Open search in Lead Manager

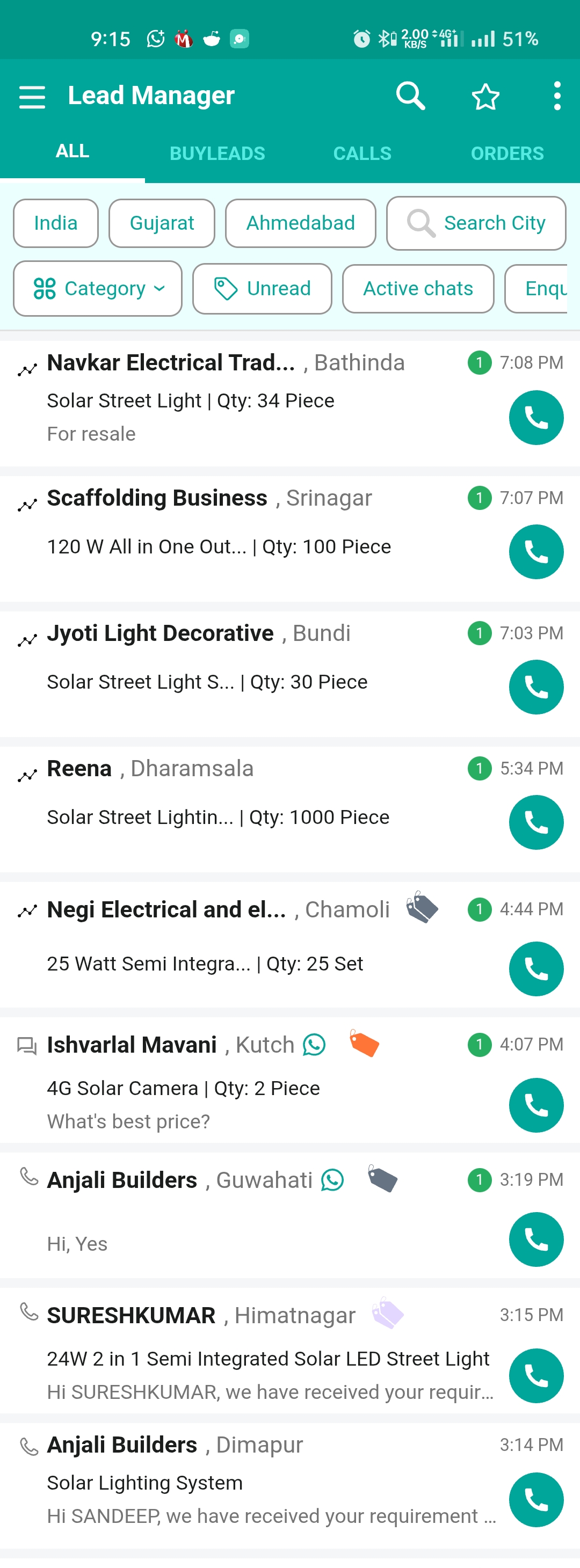[410, 96]
